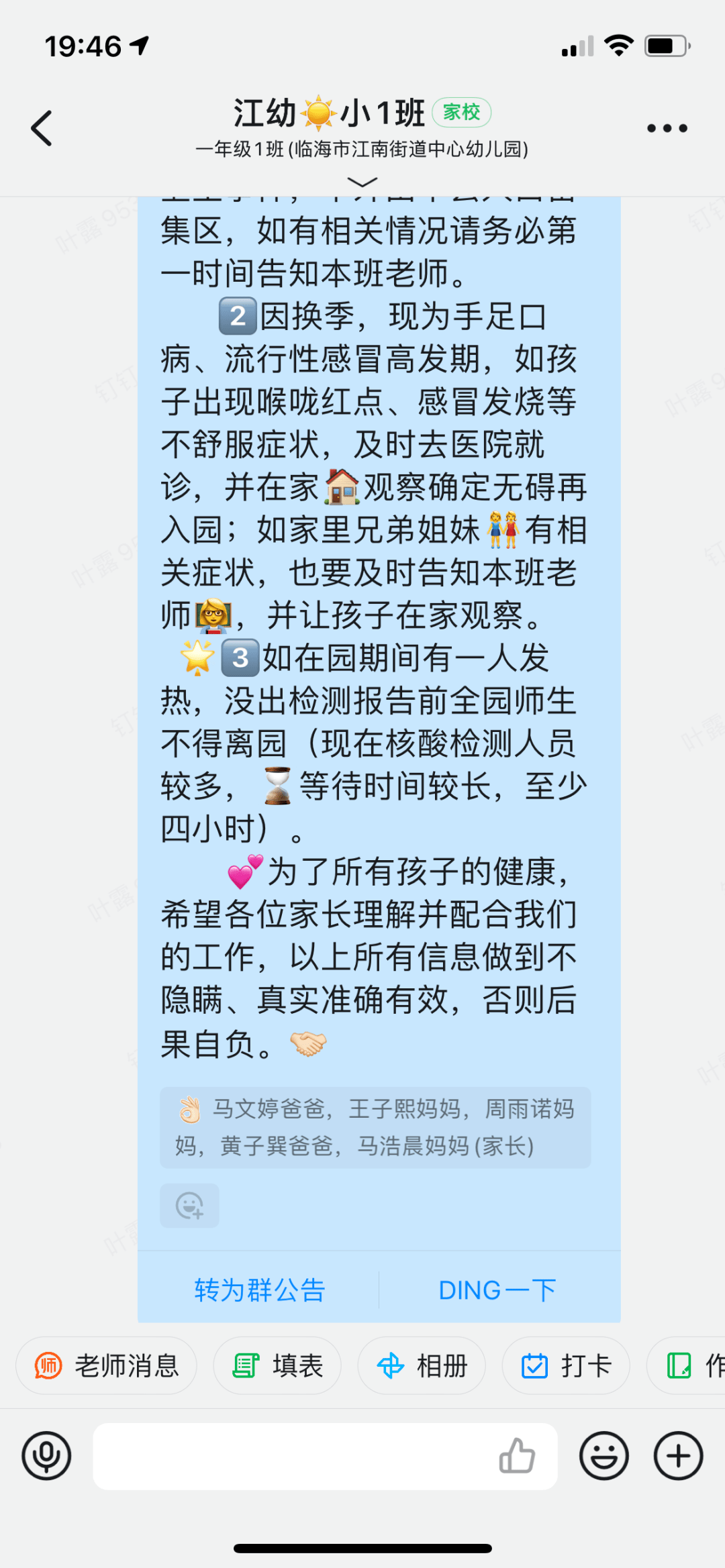
Task: Open the three-dot more options menu
Action: tap(667, 127)
